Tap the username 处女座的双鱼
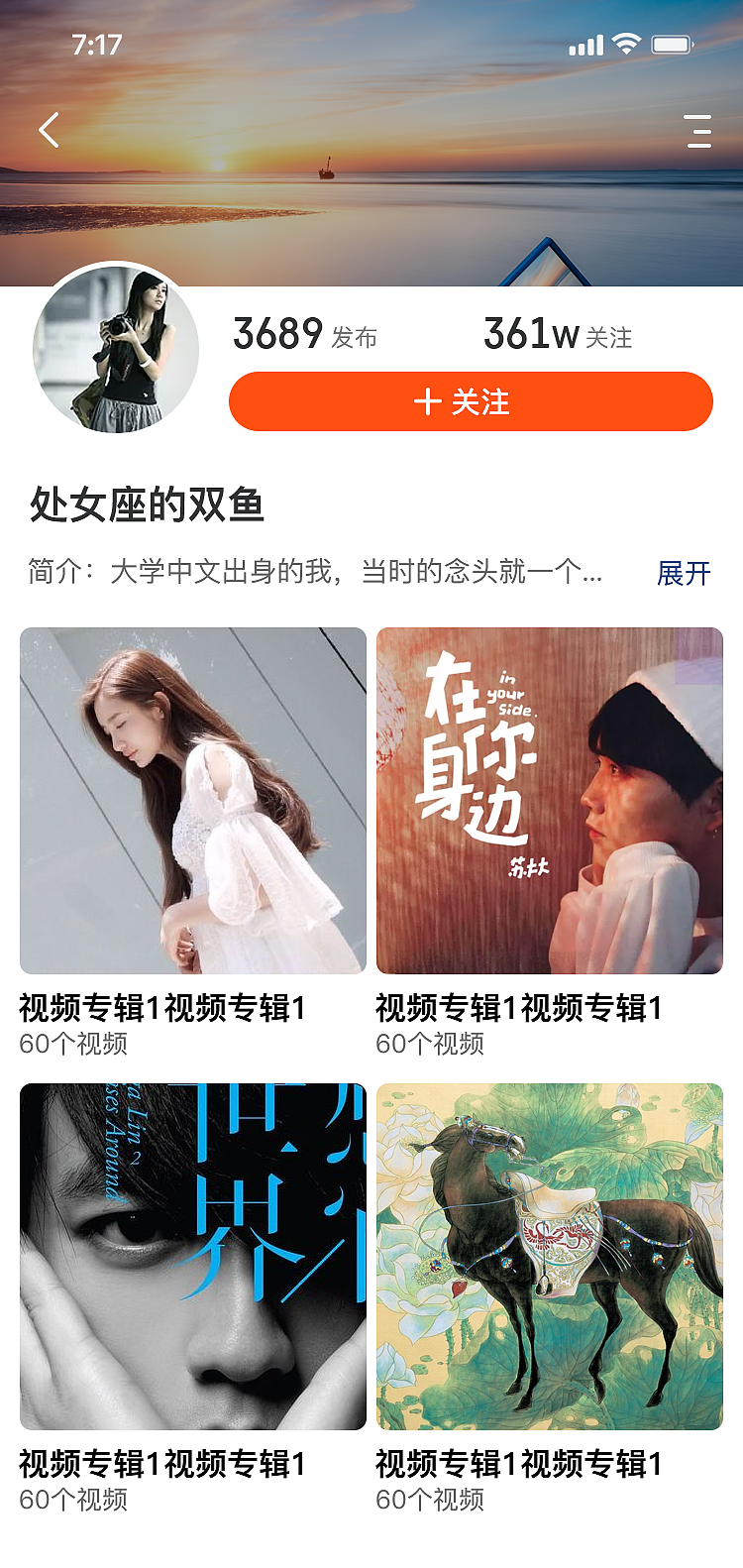The width and height of the screenshot is (743, 1568). 144,505
